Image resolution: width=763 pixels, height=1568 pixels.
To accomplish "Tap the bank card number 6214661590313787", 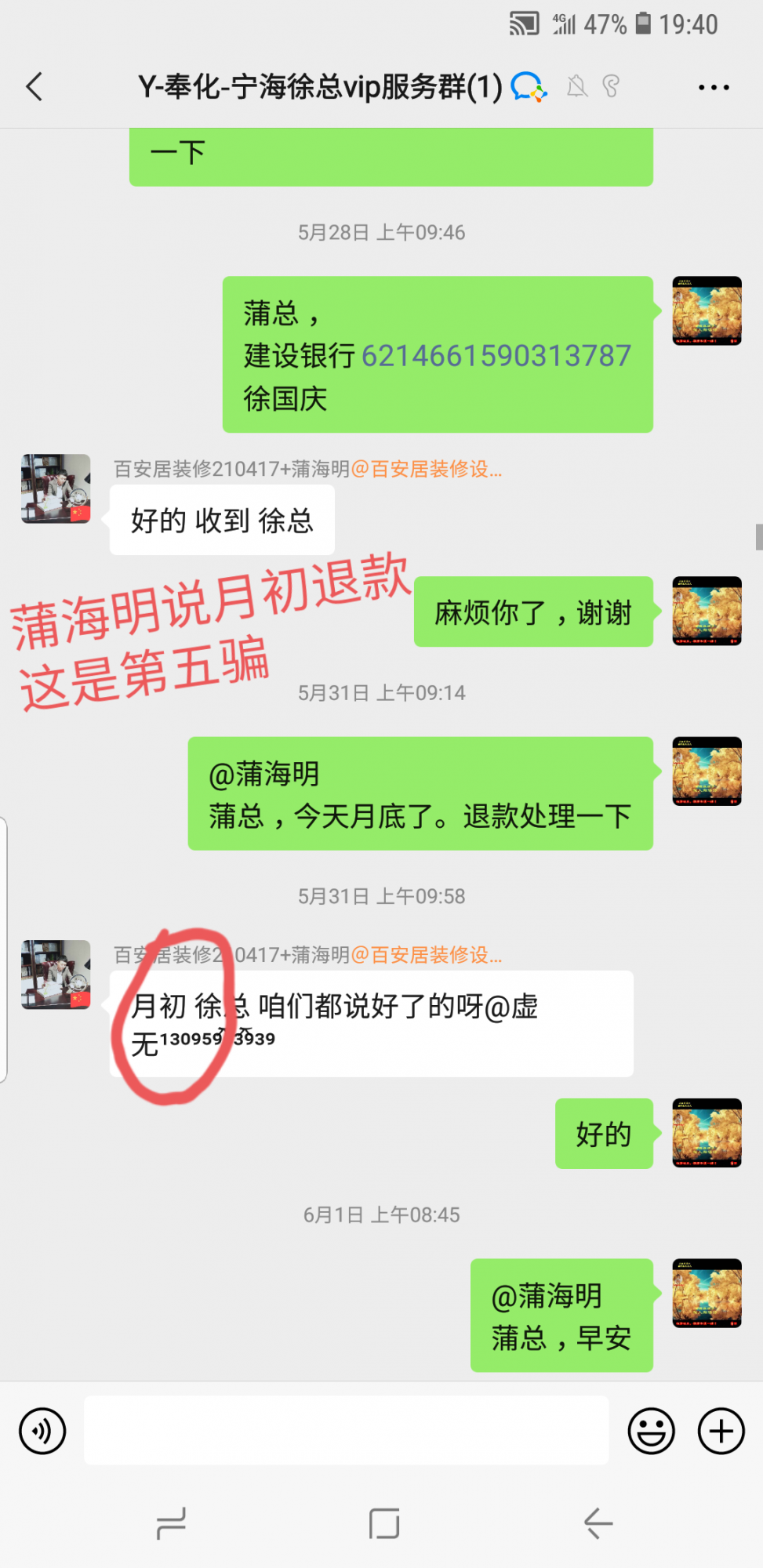I will (496, 356).
